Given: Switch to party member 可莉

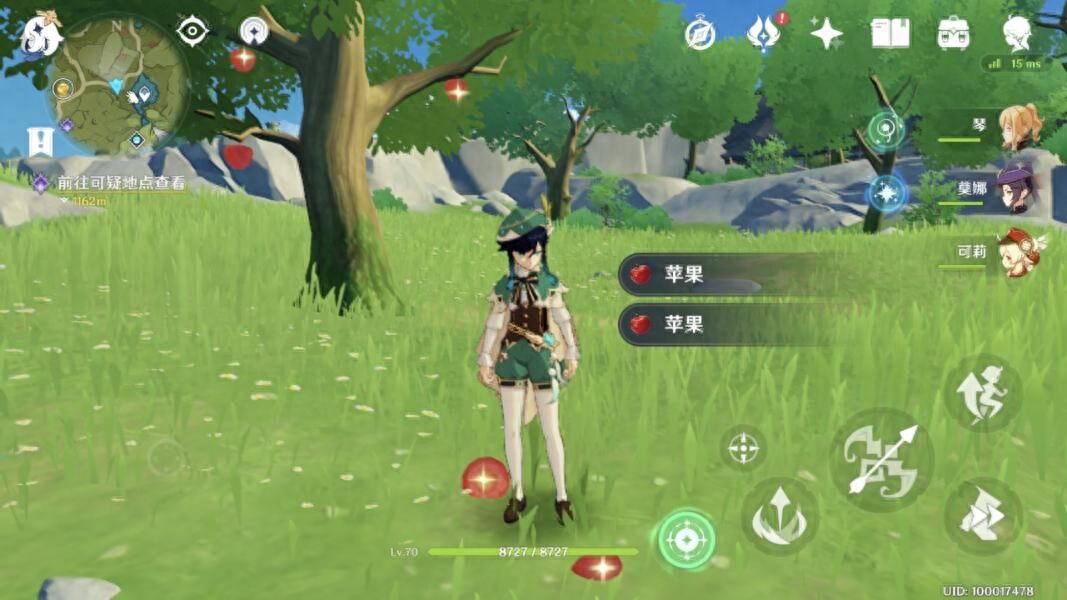Looking at the screenshot, I should 1019,253.
